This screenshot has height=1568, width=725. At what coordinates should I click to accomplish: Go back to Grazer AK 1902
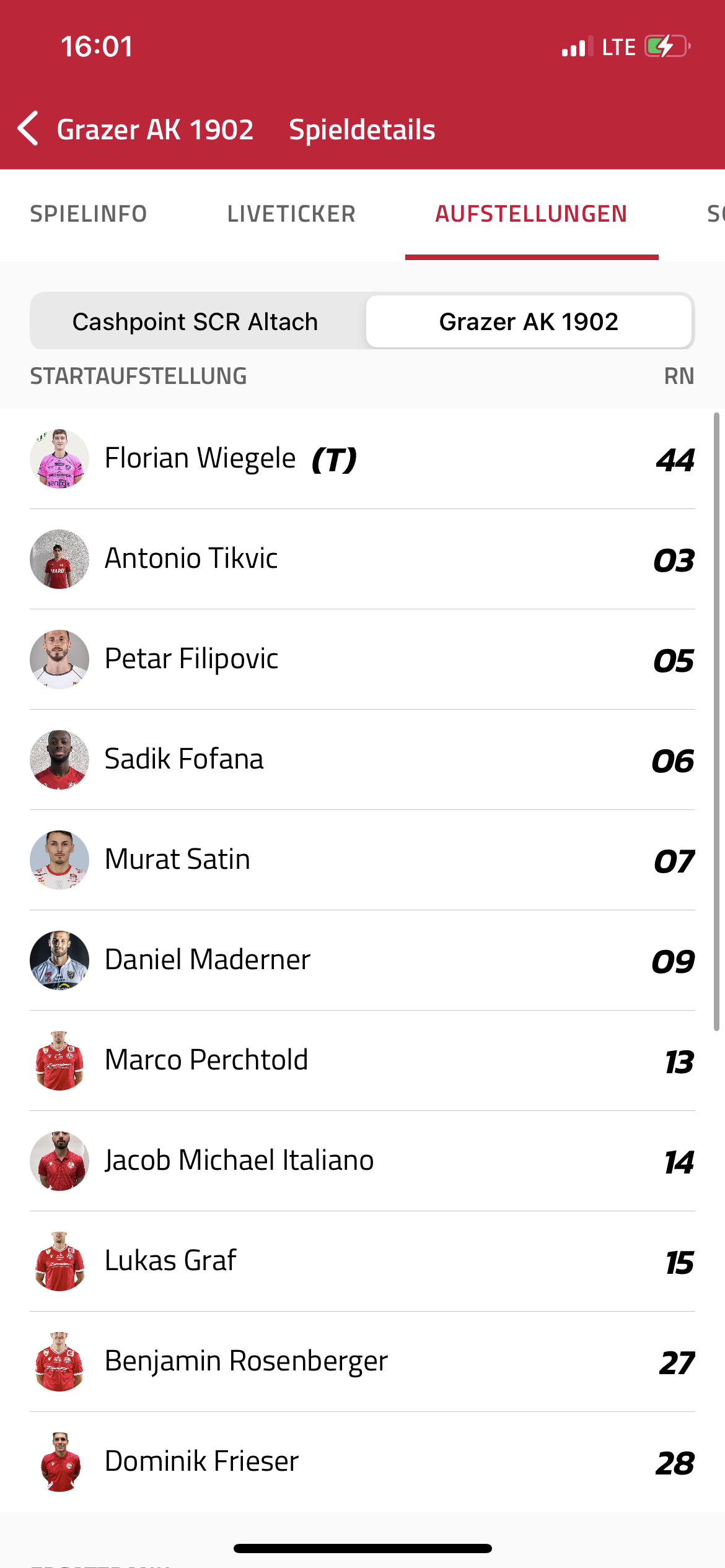point(136,129)
